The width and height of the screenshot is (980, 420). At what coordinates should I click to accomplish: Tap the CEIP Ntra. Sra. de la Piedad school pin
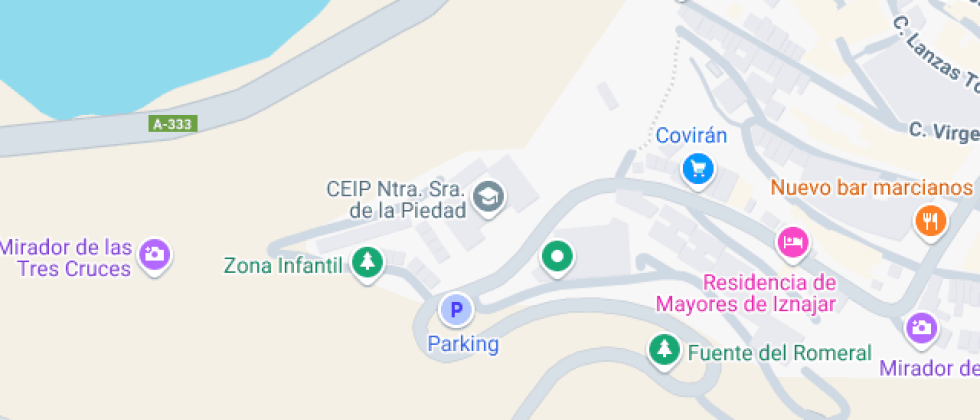[x=488, y=195]
